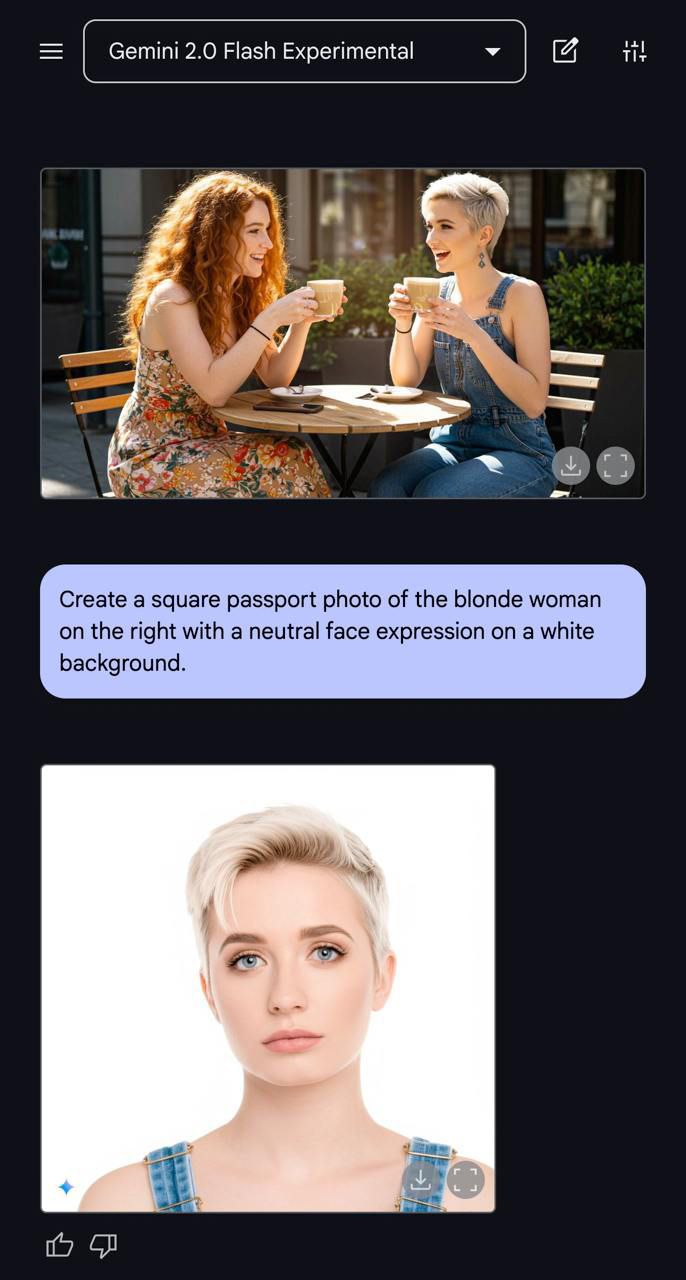
Task: Expand the passport photo to fullscreen
Action: 465,1180
